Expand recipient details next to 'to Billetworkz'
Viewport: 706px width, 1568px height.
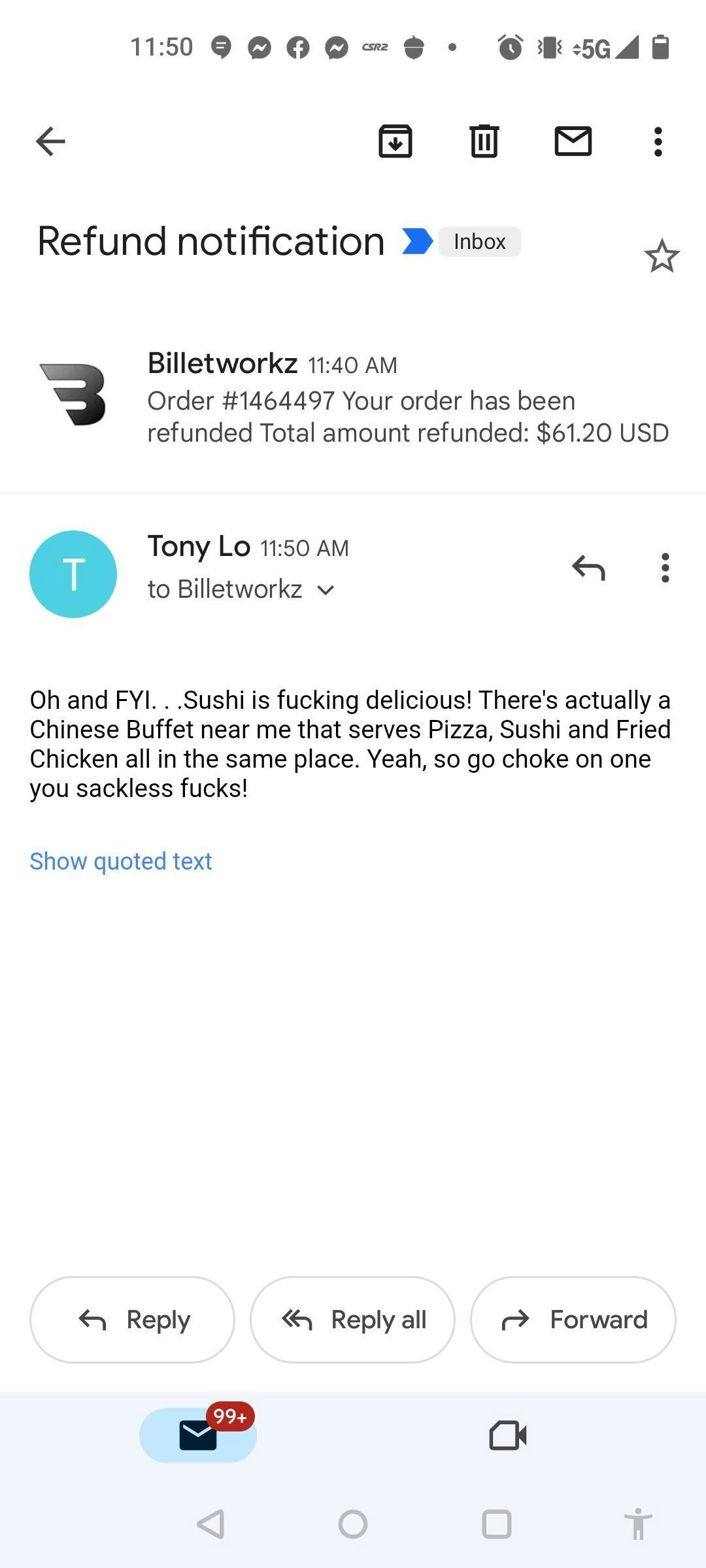[x=326, y=590]
